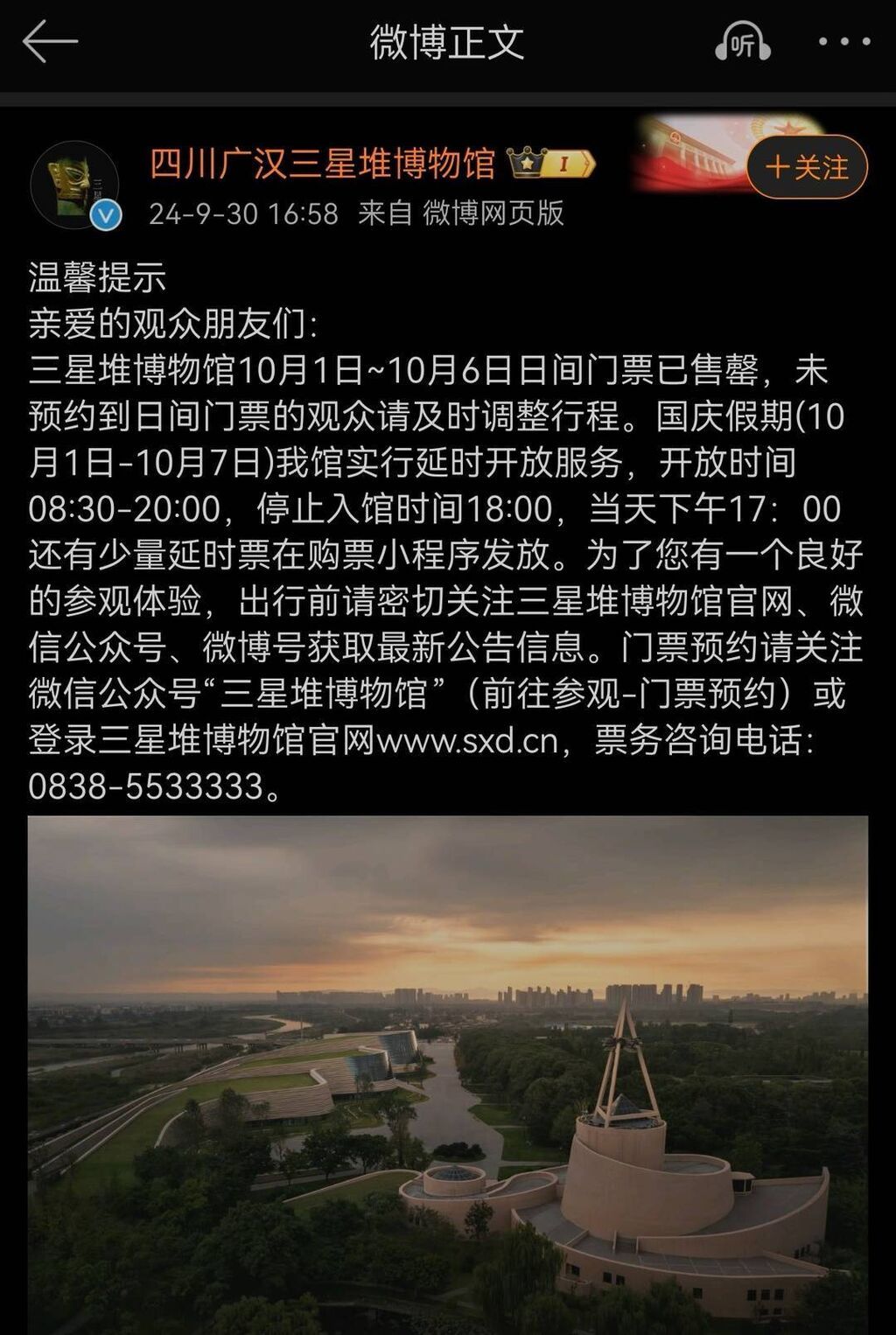View the museum aerial photo full screen

(x=448, y=1074)
